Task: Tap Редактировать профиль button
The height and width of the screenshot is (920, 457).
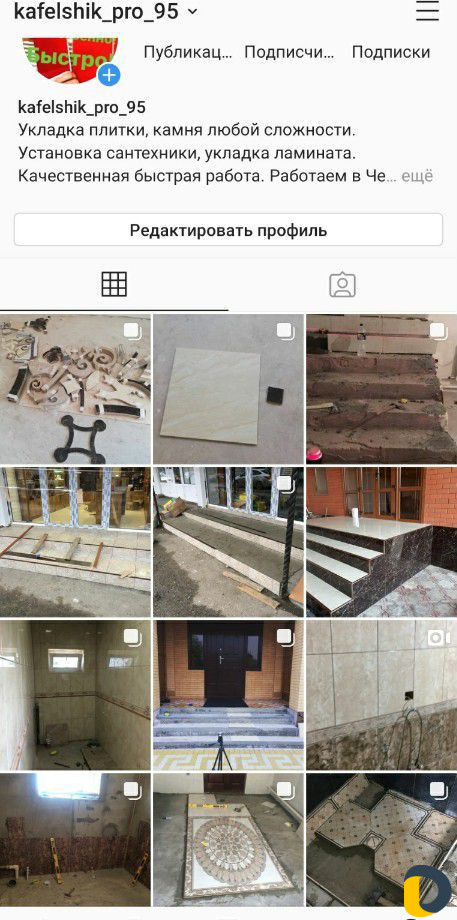Action: tap(228, 229)
